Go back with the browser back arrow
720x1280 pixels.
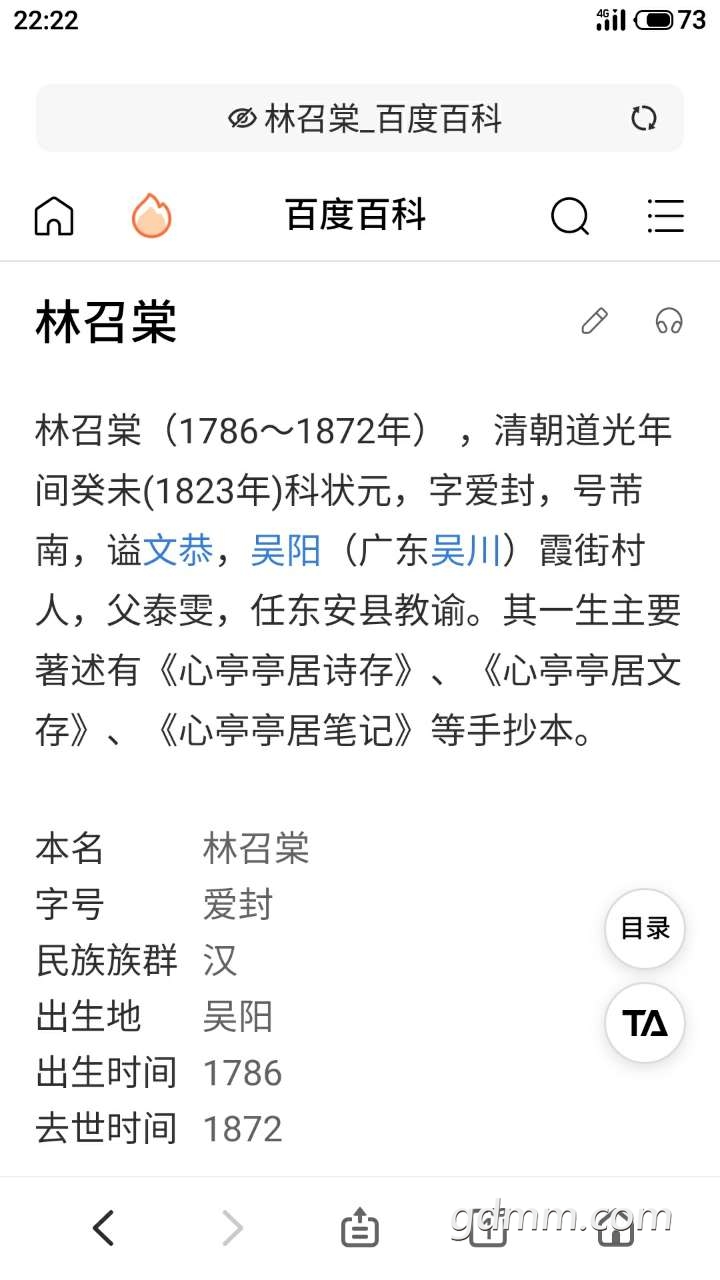(104, 1227)
